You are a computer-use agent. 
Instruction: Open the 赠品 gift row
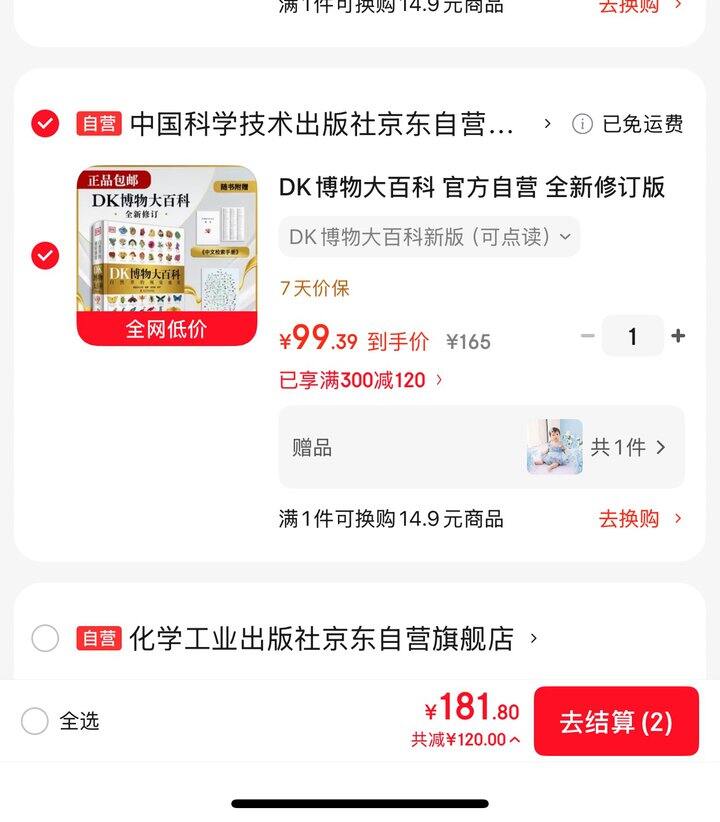[481, 447]
